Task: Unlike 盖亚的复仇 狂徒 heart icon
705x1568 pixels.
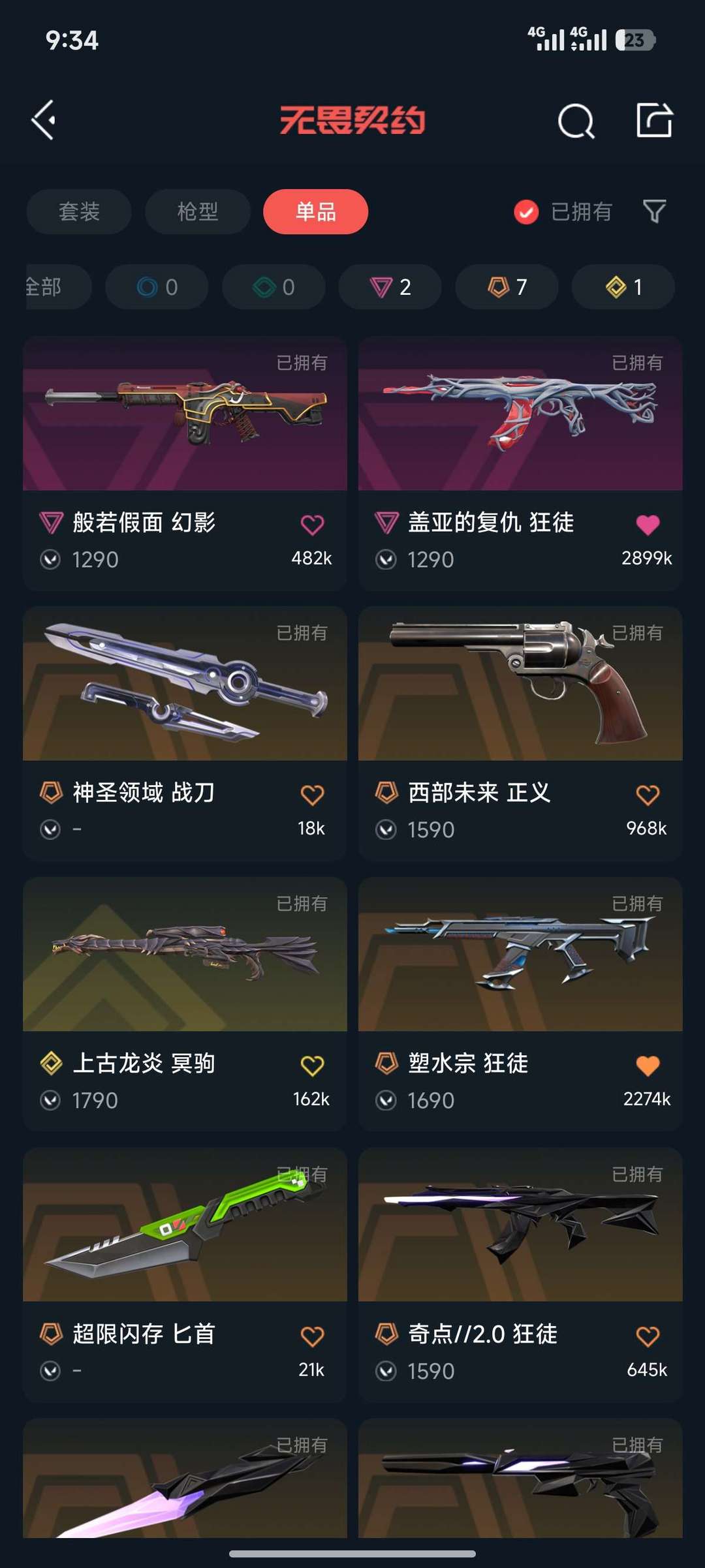Action: (x=648, y=524)
